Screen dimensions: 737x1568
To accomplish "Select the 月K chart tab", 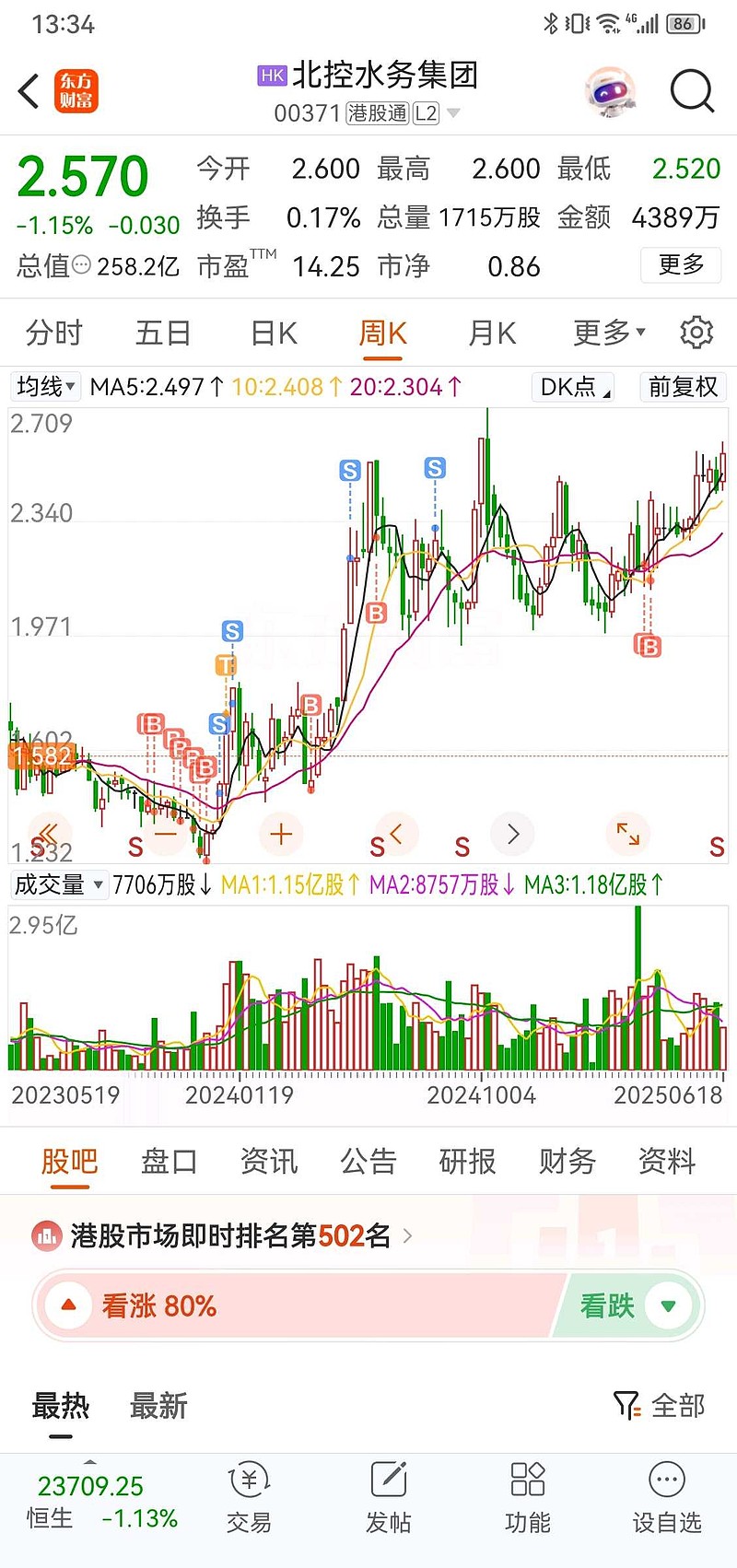I will pos(492,333).
